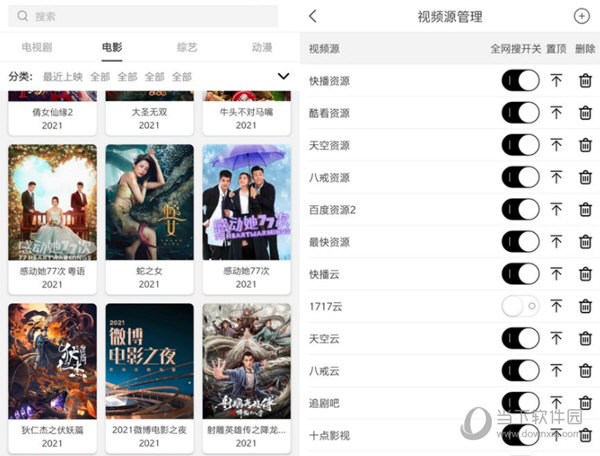Add a new video source
This screenshot has width=600, height=456.
pyautogui.click(x=581, y=16)
